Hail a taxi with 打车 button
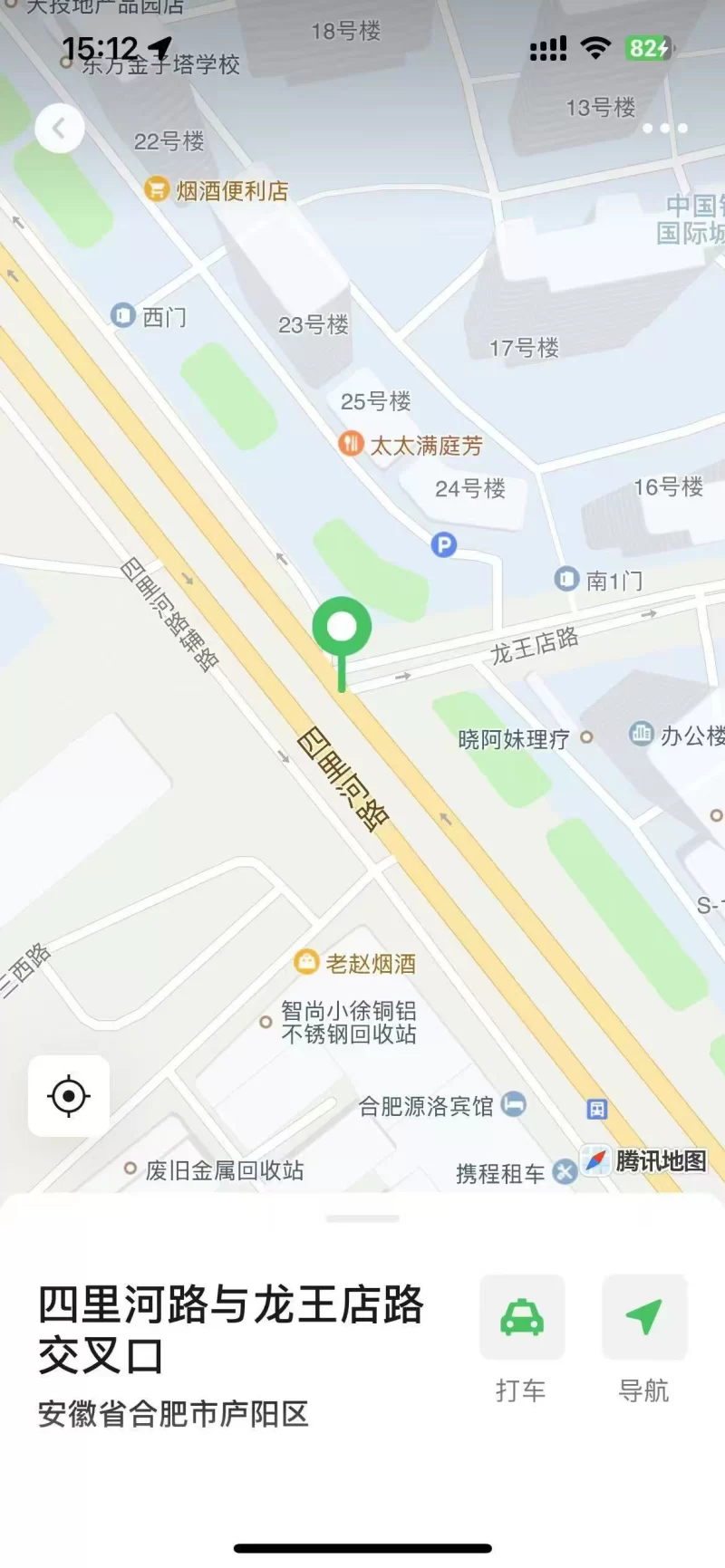 [522, 1318]
